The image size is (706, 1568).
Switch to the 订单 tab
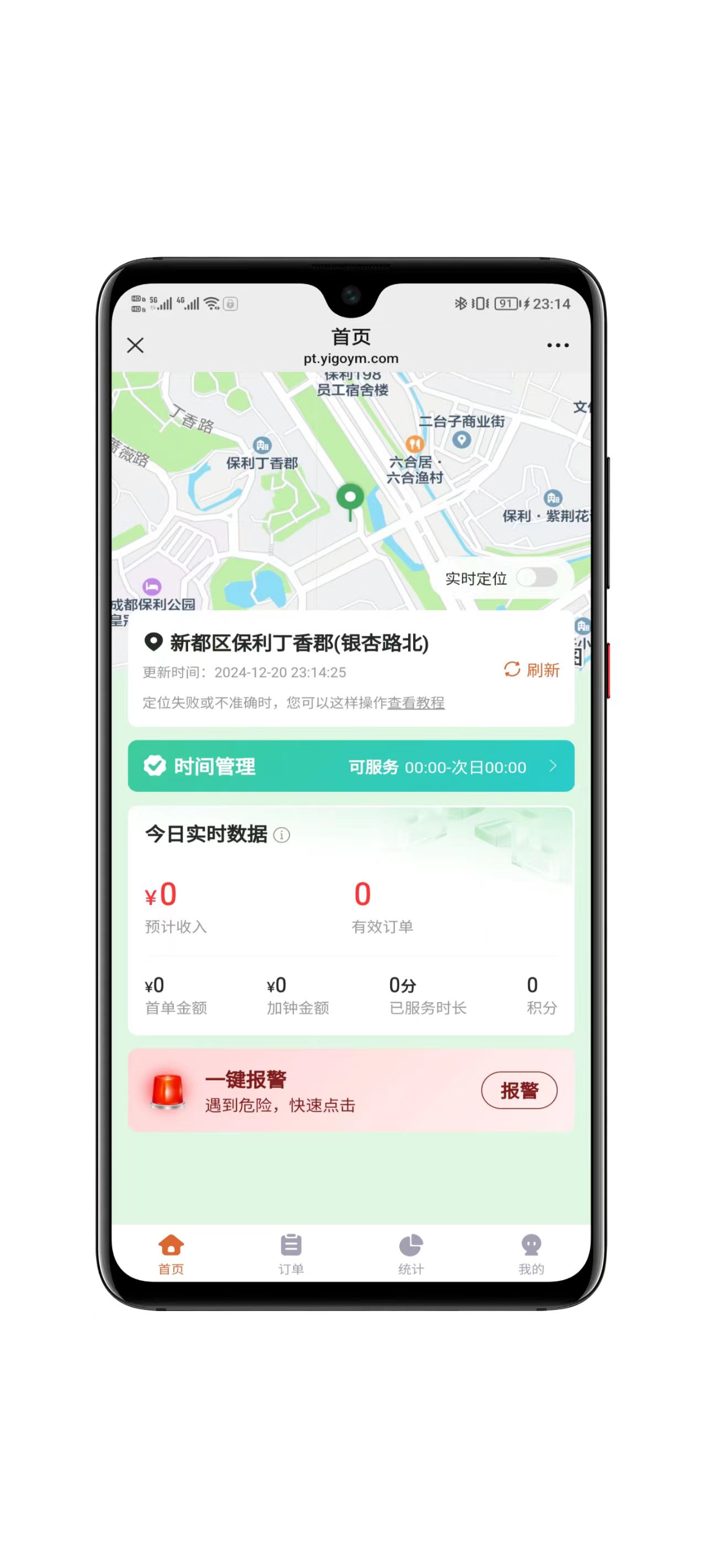[291, 1254]
